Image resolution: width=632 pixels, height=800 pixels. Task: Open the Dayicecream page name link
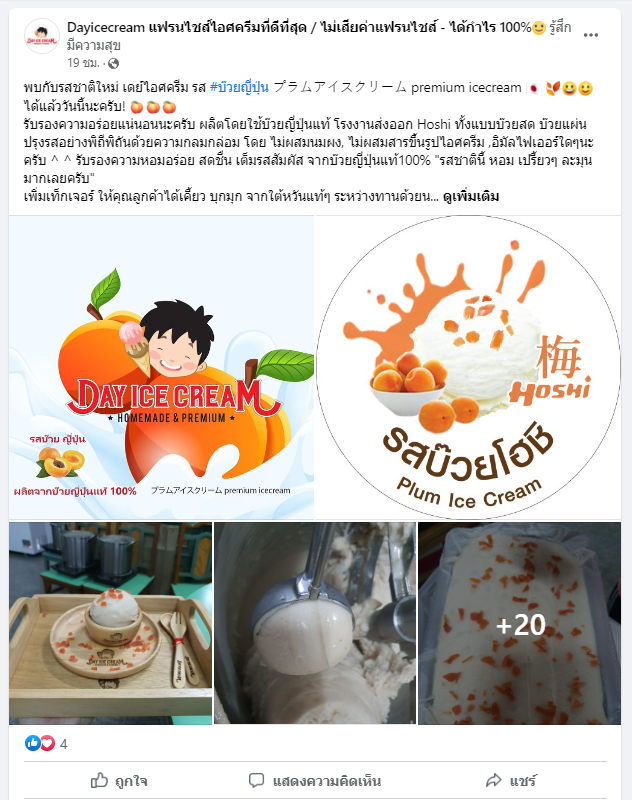pyautogui.click(x=103, y=27)
